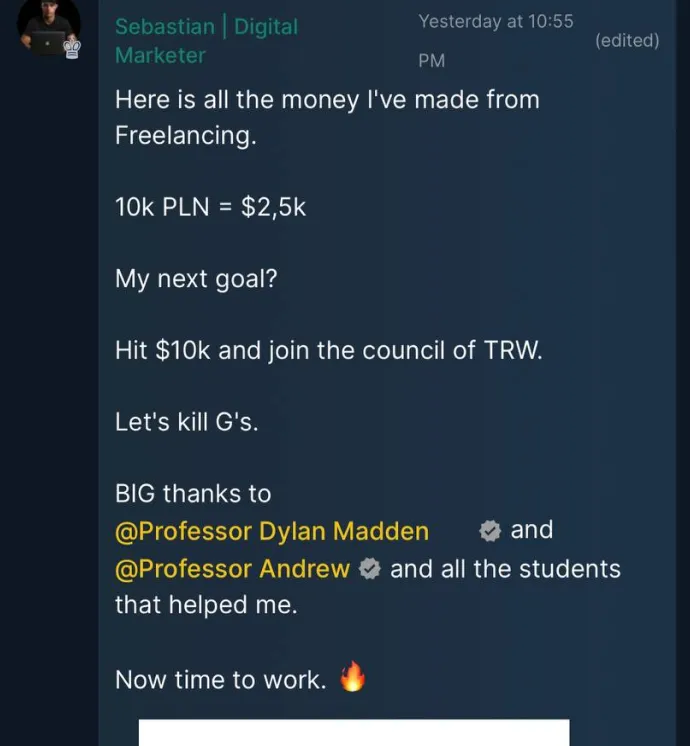
Task: Open the @Professor Dylan Madden mention
Action: (x=272, y=531)
